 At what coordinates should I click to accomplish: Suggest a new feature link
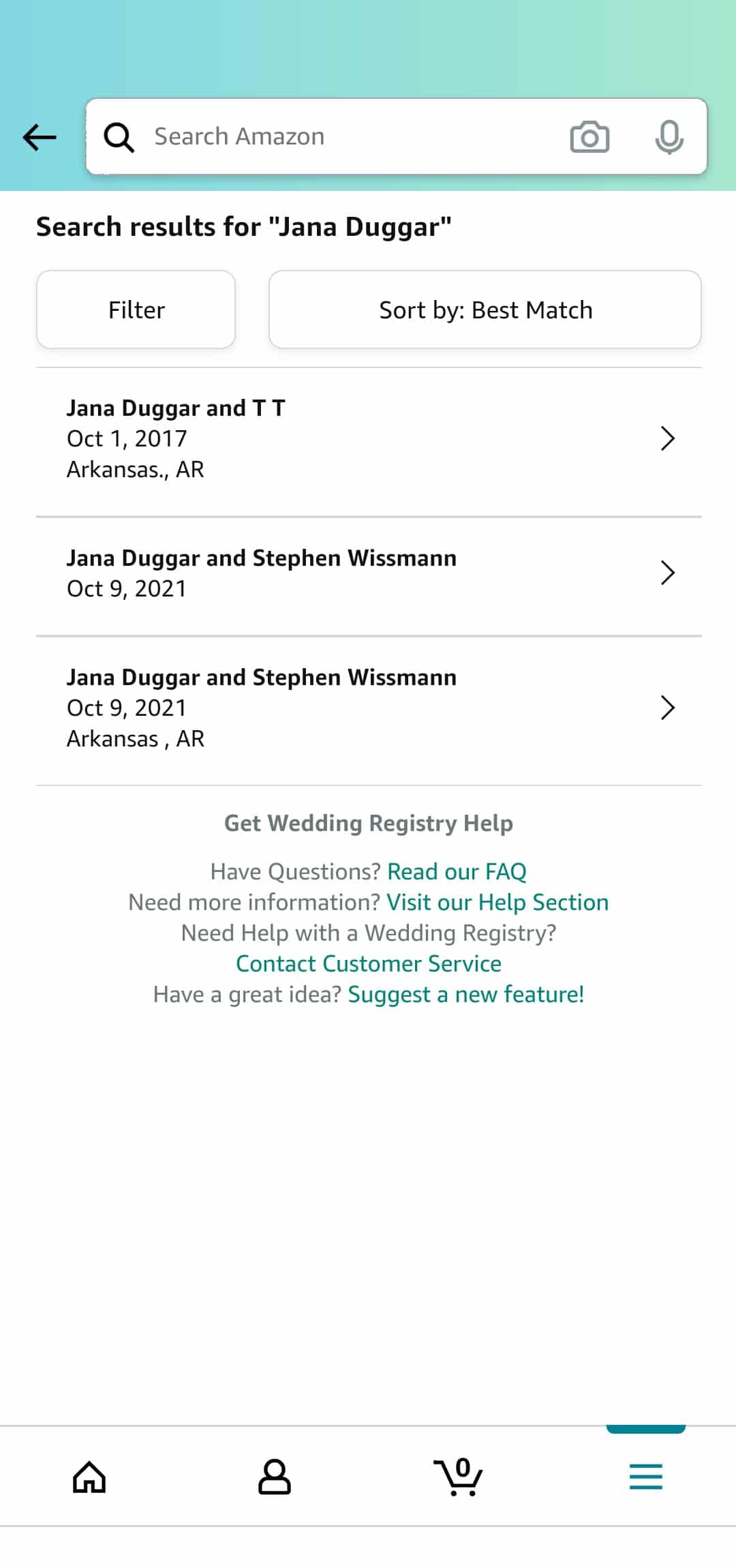(x=466, y=994)
